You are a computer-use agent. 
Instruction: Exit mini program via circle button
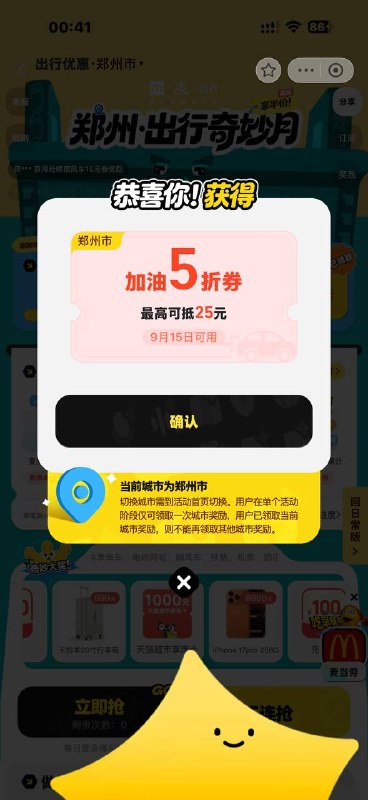coord(336,70)
